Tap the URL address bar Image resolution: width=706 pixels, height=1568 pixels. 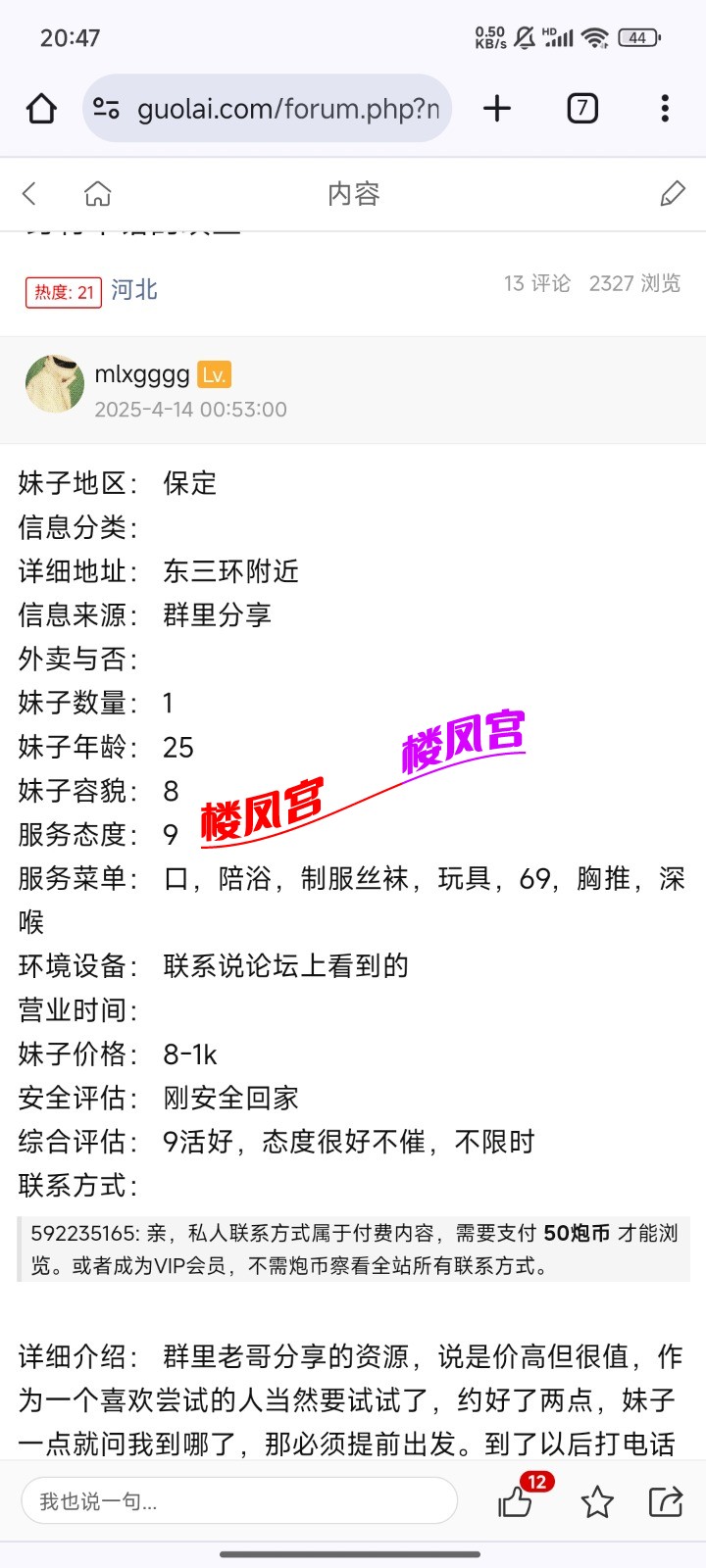pyautogui.click(x=284, y=108)
